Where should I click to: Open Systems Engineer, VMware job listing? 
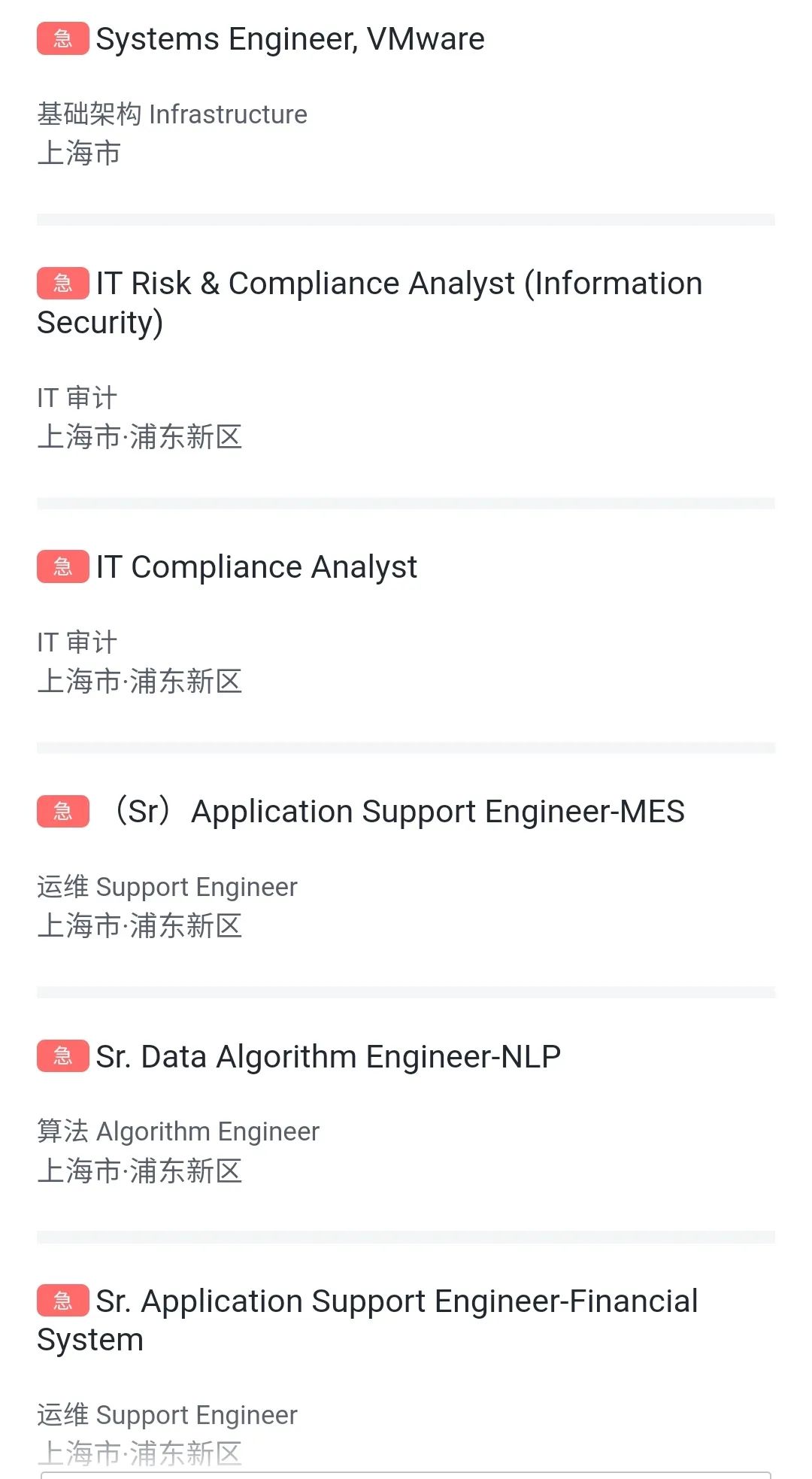coord(290,39)
